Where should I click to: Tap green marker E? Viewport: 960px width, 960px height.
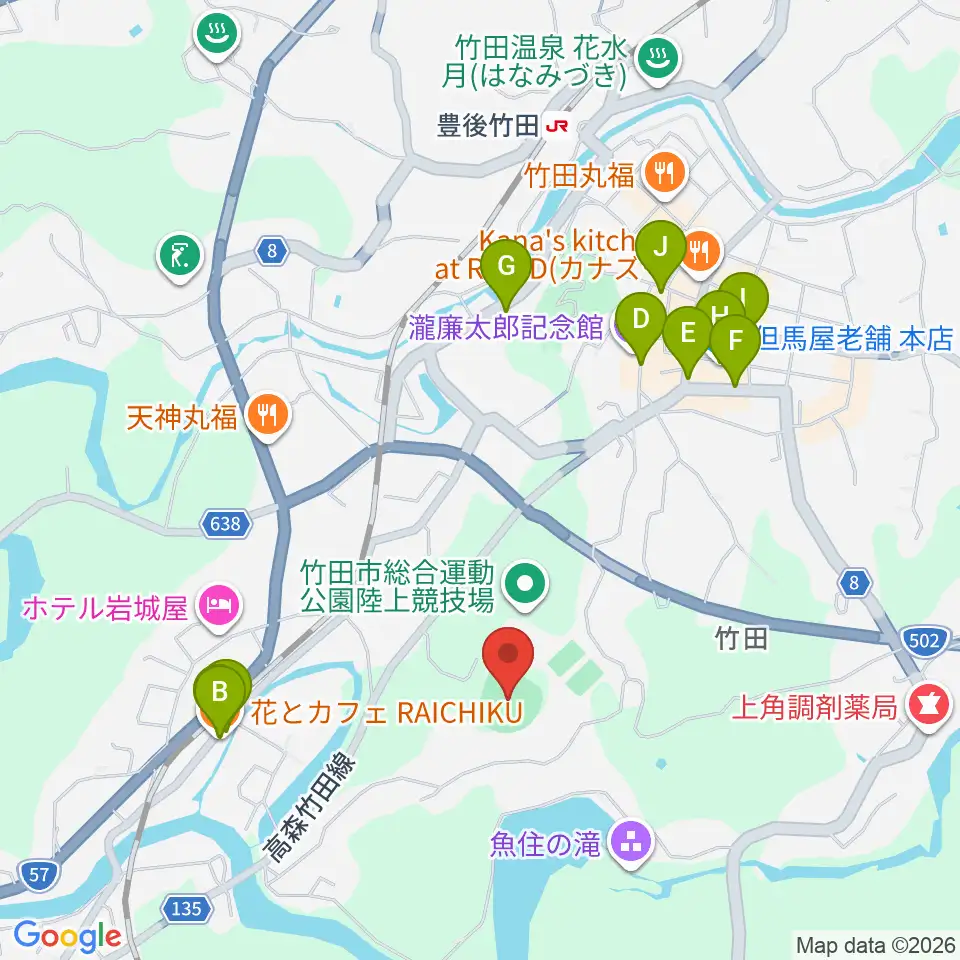688,342
